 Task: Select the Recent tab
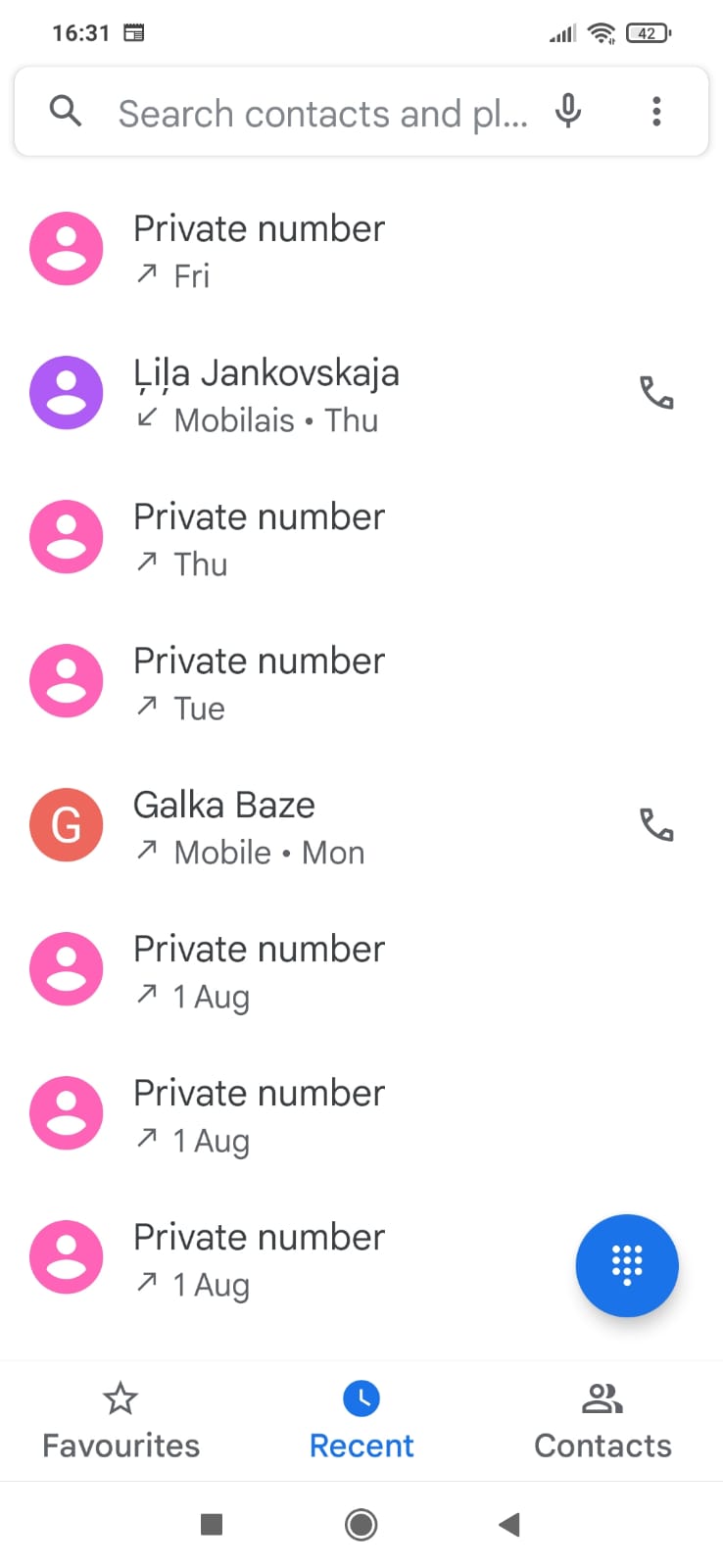[x=361, y=1421]
